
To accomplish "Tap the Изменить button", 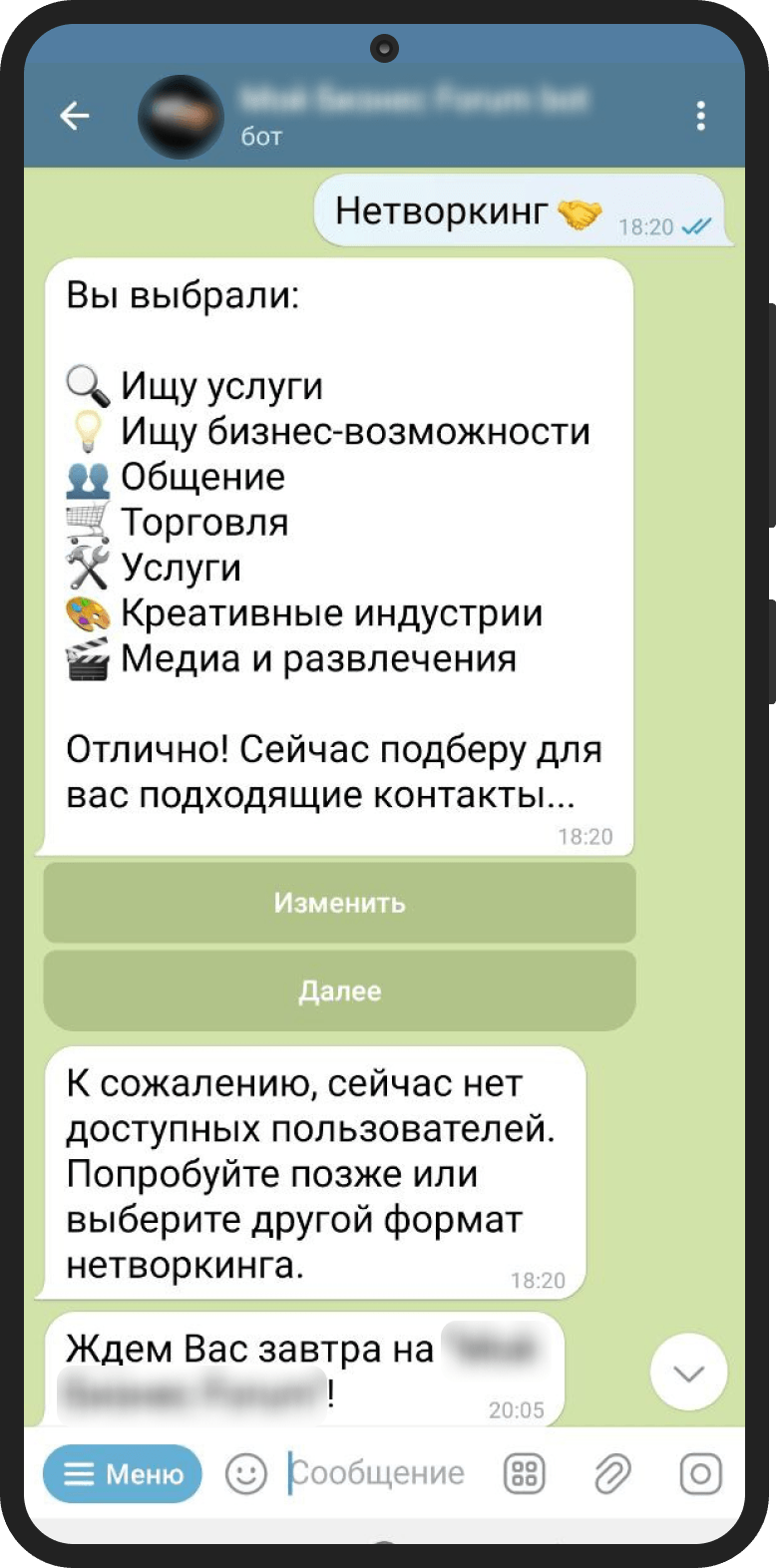I will [339, 903].
